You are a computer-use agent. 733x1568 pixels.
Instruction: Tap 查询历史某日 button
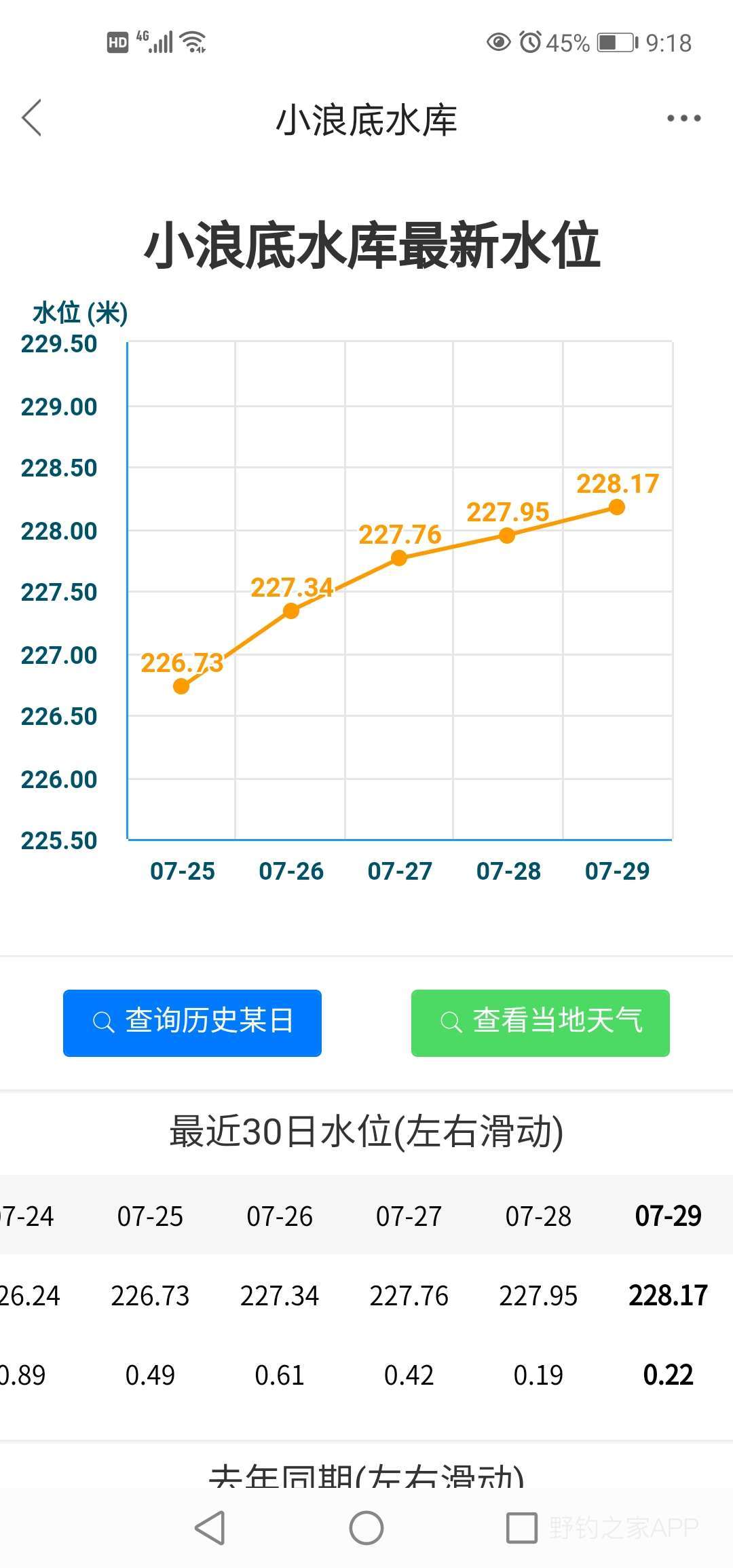(x=192, y=1022)
